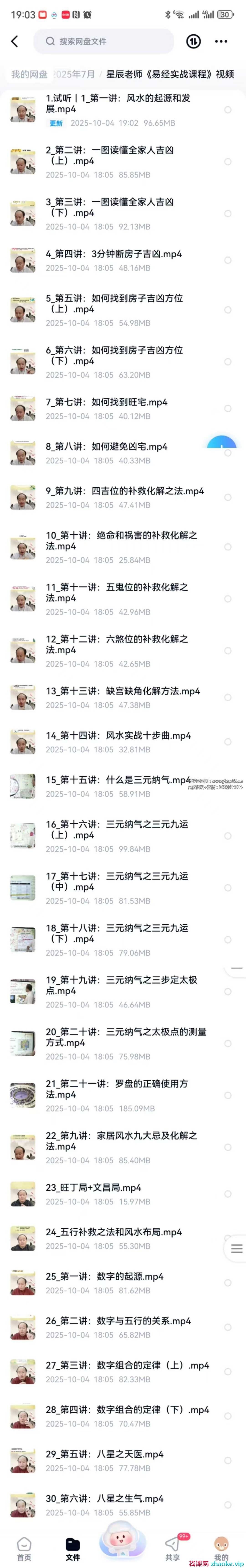Open the three-dot overflow menu

pos(221,41)
